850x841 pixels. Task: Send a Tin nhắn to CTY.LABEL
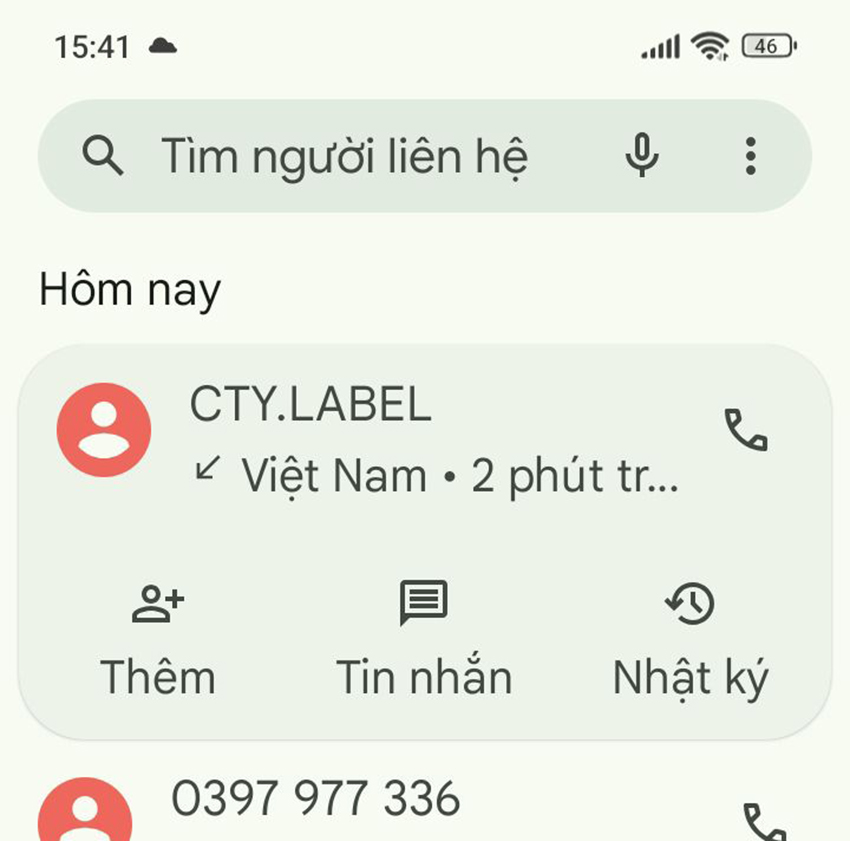pos(424,642)
